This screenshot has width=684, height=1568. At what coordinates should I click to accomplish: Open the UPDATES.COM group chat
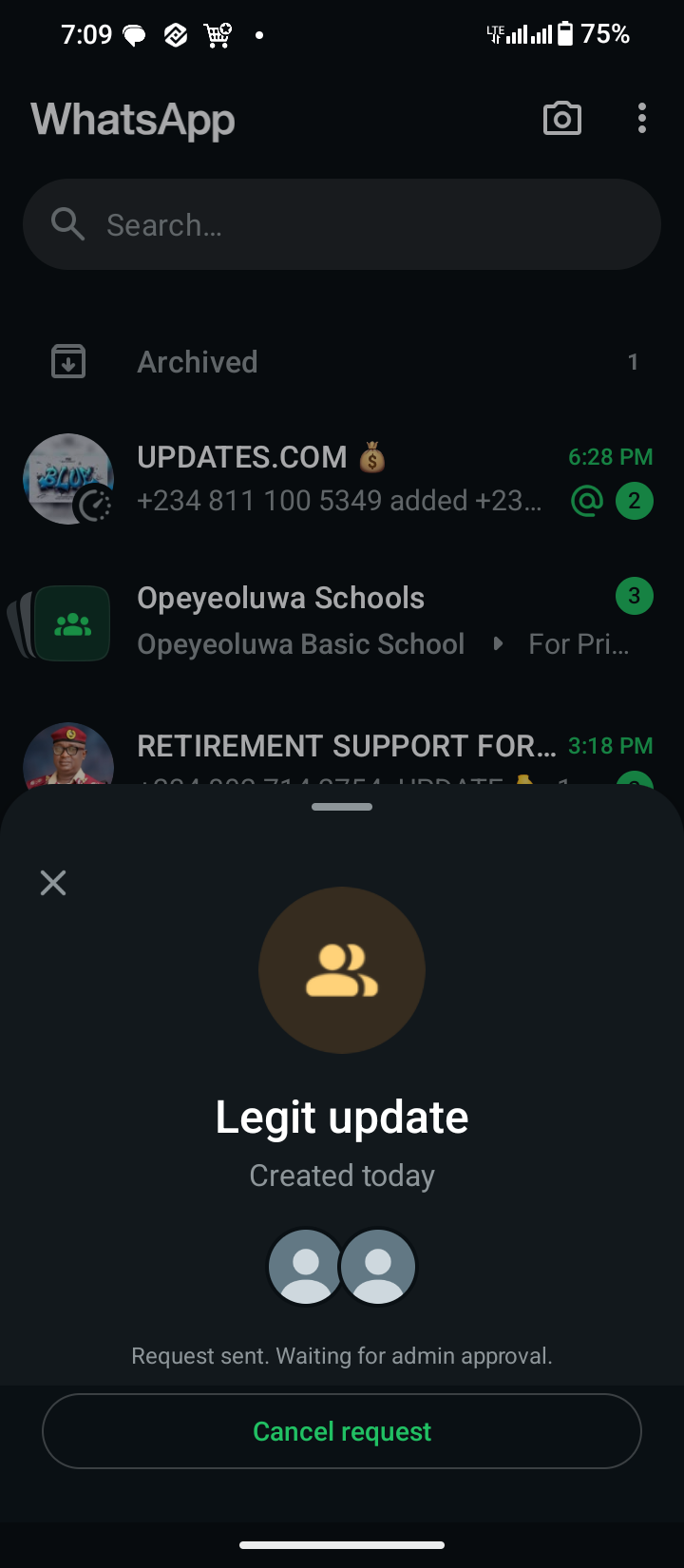[342, 478]
